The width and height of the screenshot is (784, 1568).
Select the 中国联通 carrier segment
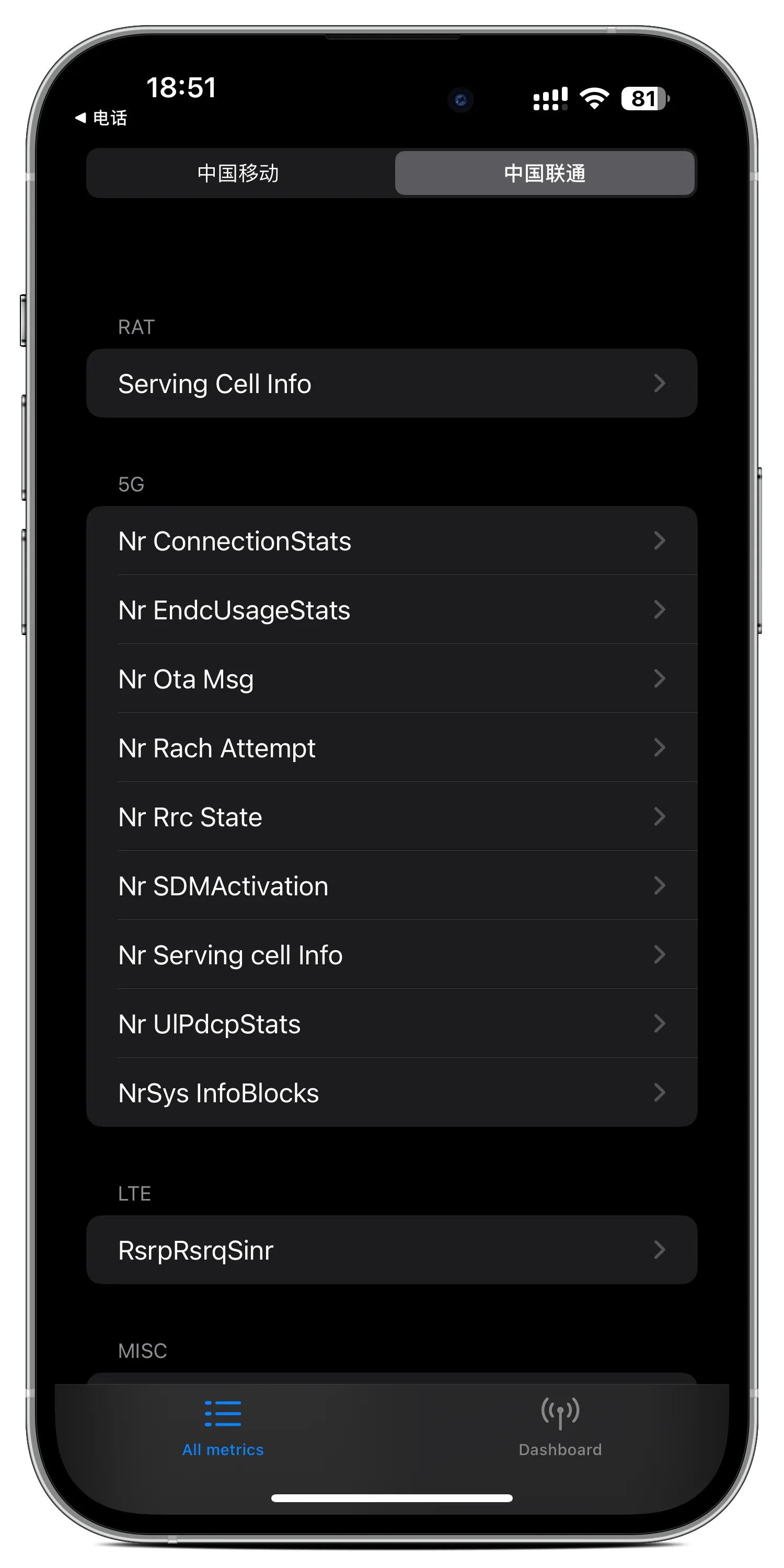pyautogui.click(x=544, y=173)
